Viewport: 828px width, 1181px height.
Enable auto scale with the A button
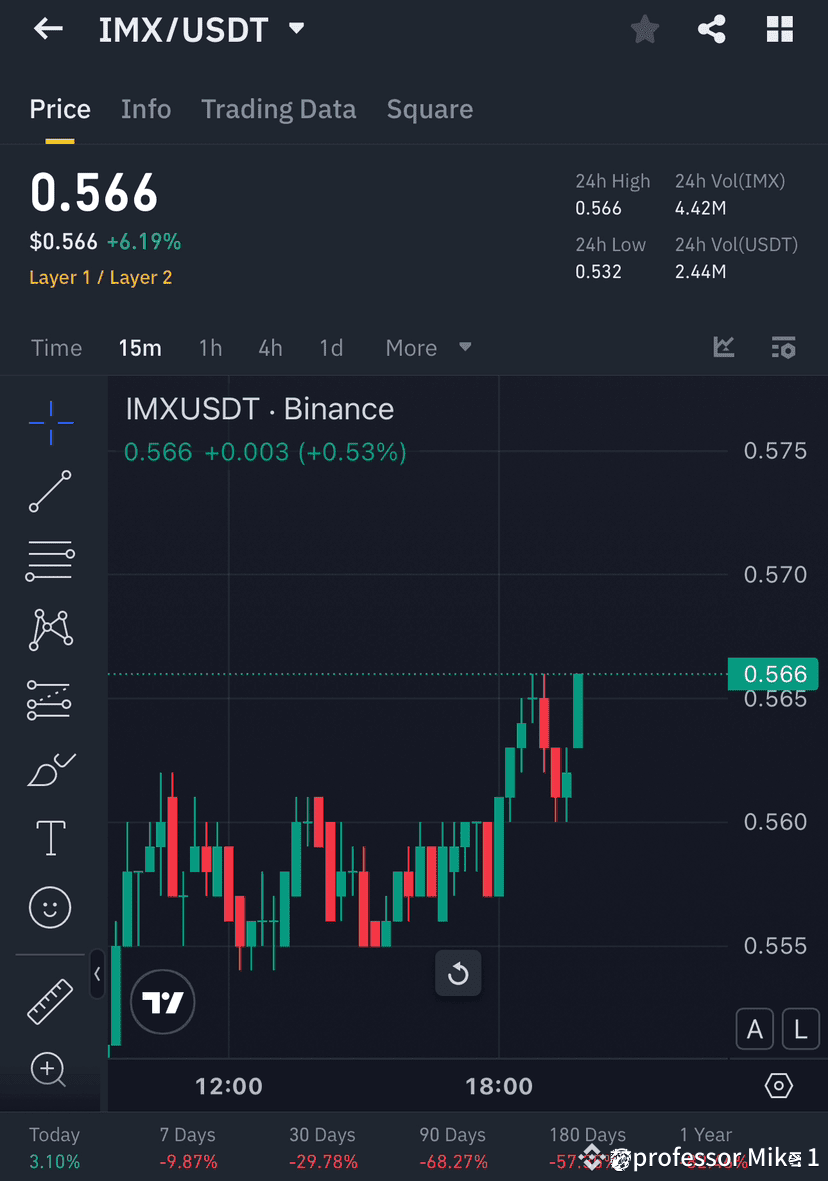point(755,1029)
